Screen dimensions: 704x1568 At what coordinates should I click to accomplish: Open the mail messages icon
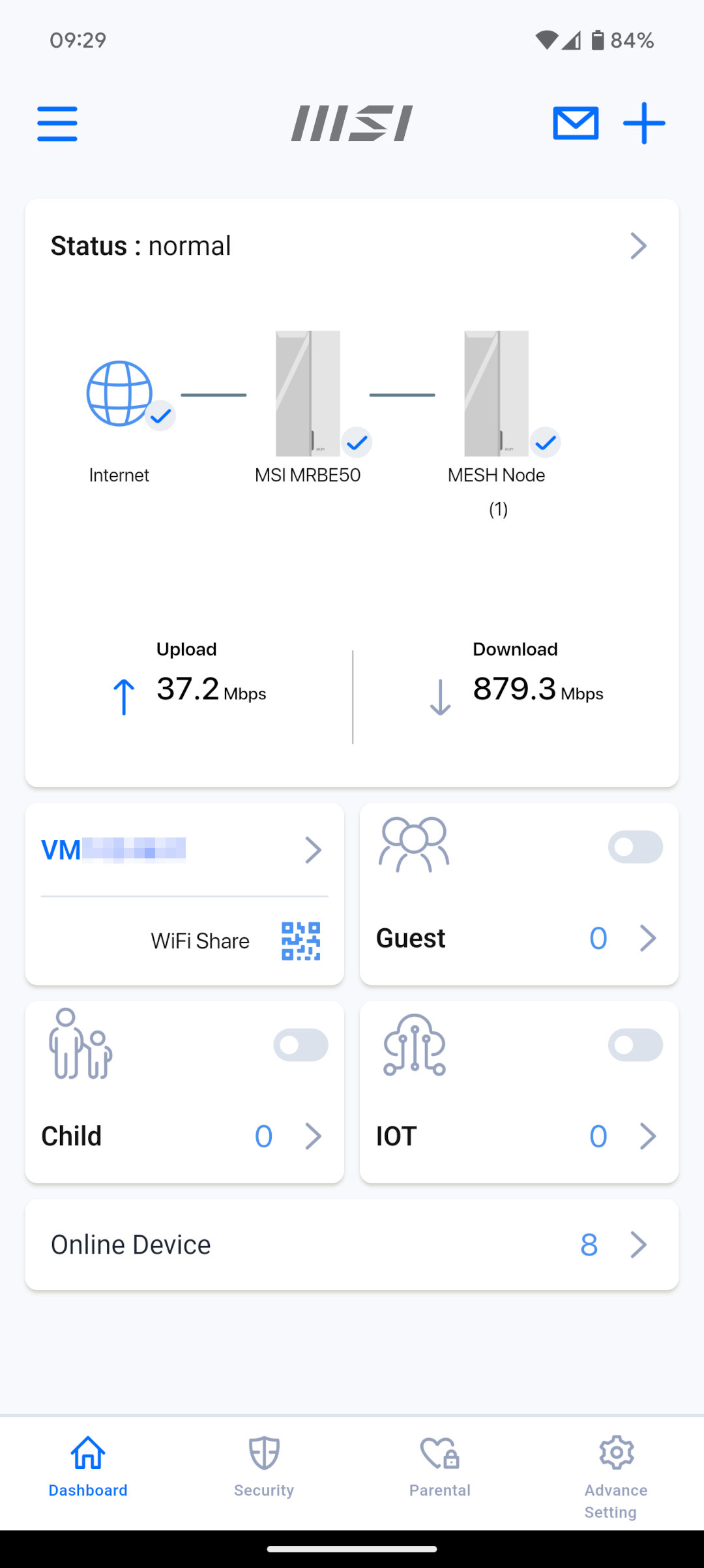(x=576, y=123)
